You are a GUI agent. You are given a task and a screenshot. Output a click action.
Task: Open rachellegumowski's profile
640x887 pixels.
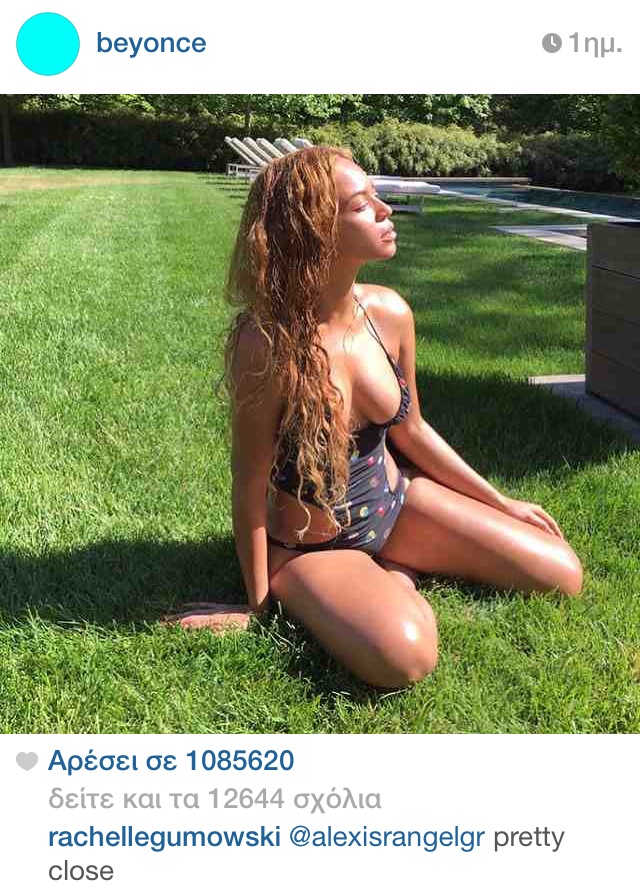pyautogui.click(x=164, y=838)
